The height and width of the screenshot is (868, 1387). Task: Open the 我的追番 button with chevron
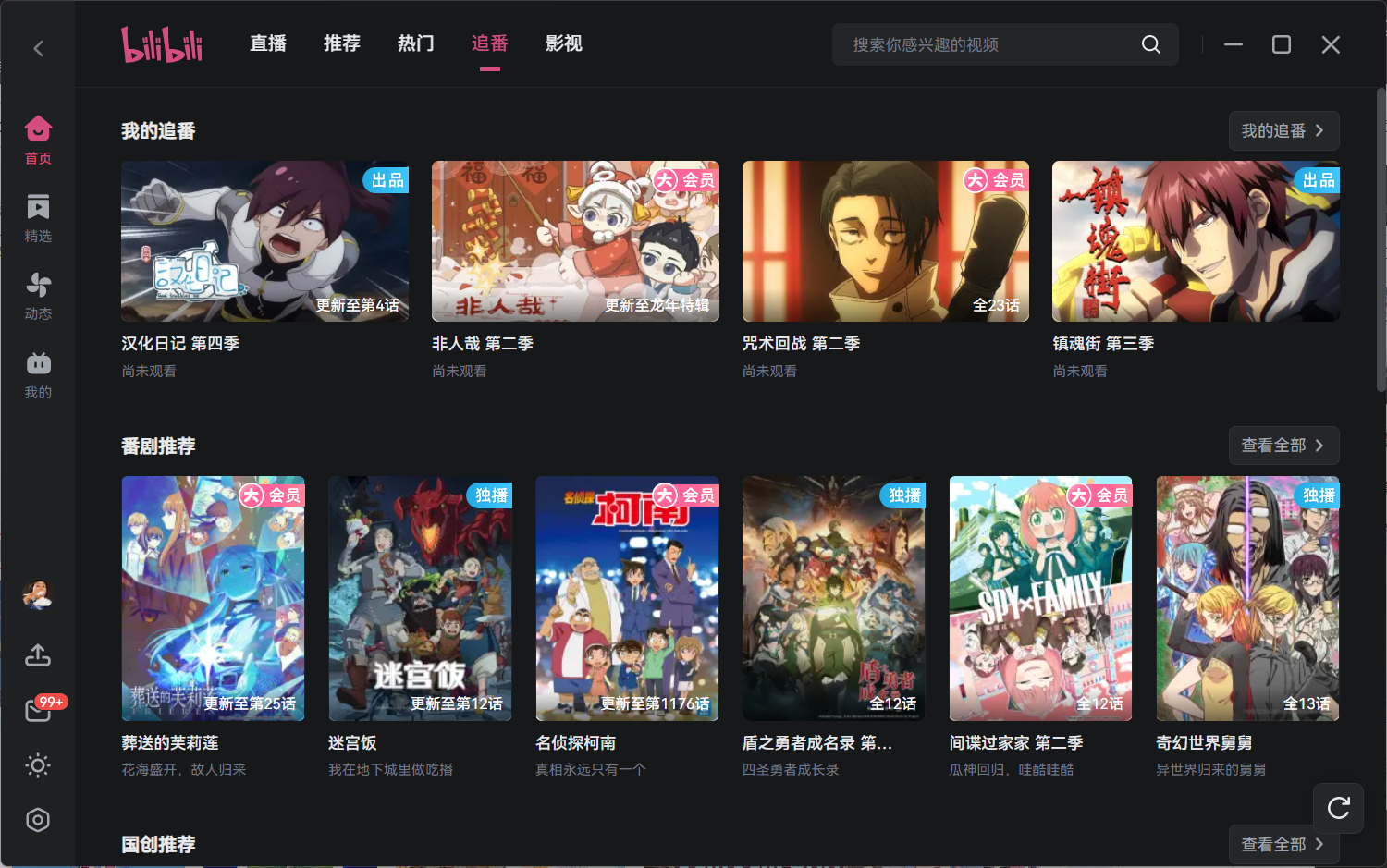1283,131
